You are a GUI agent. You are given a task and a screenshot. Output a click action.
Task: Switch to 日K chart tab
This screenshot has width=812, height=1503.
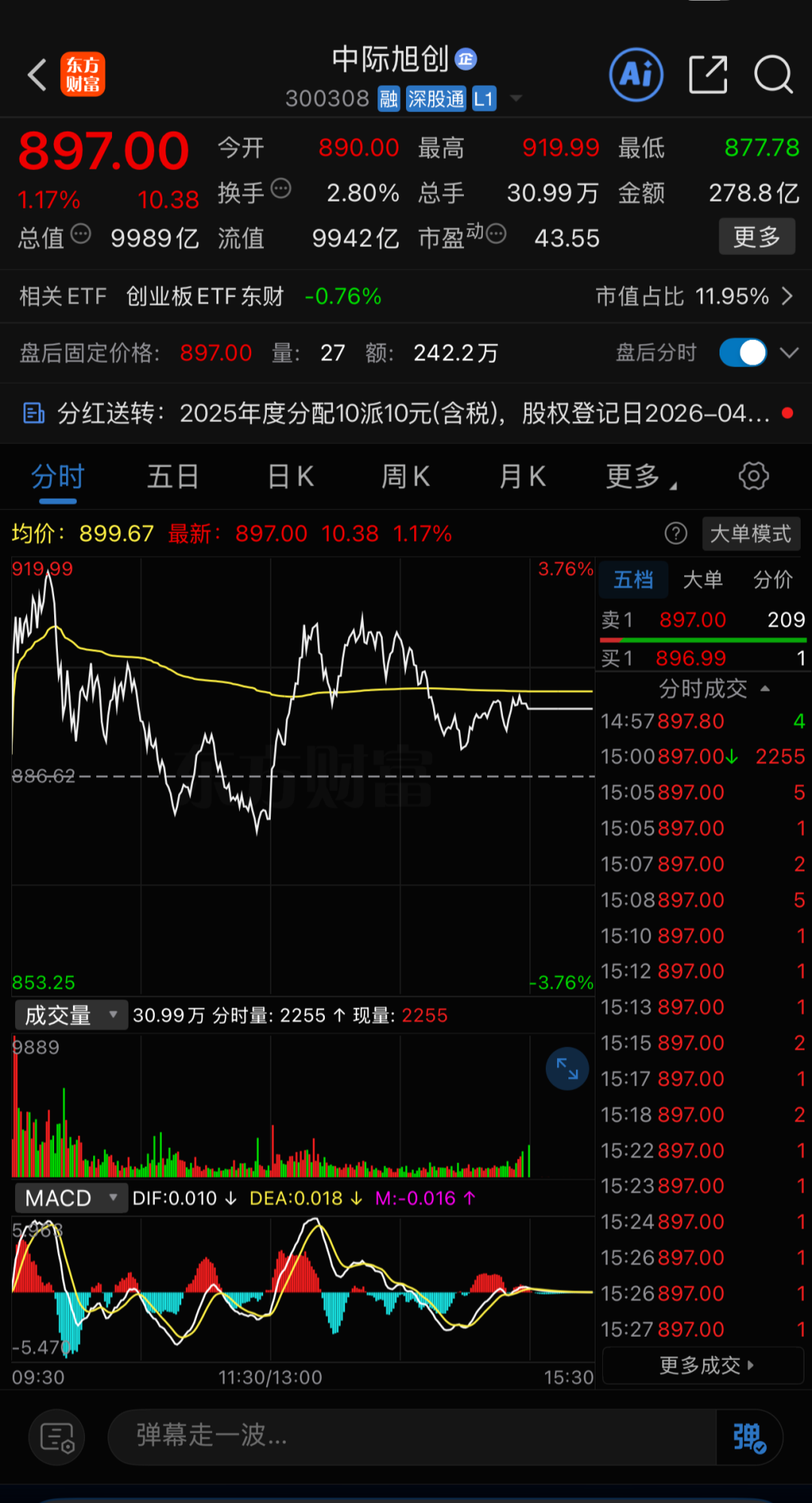[x=291, y=477]
